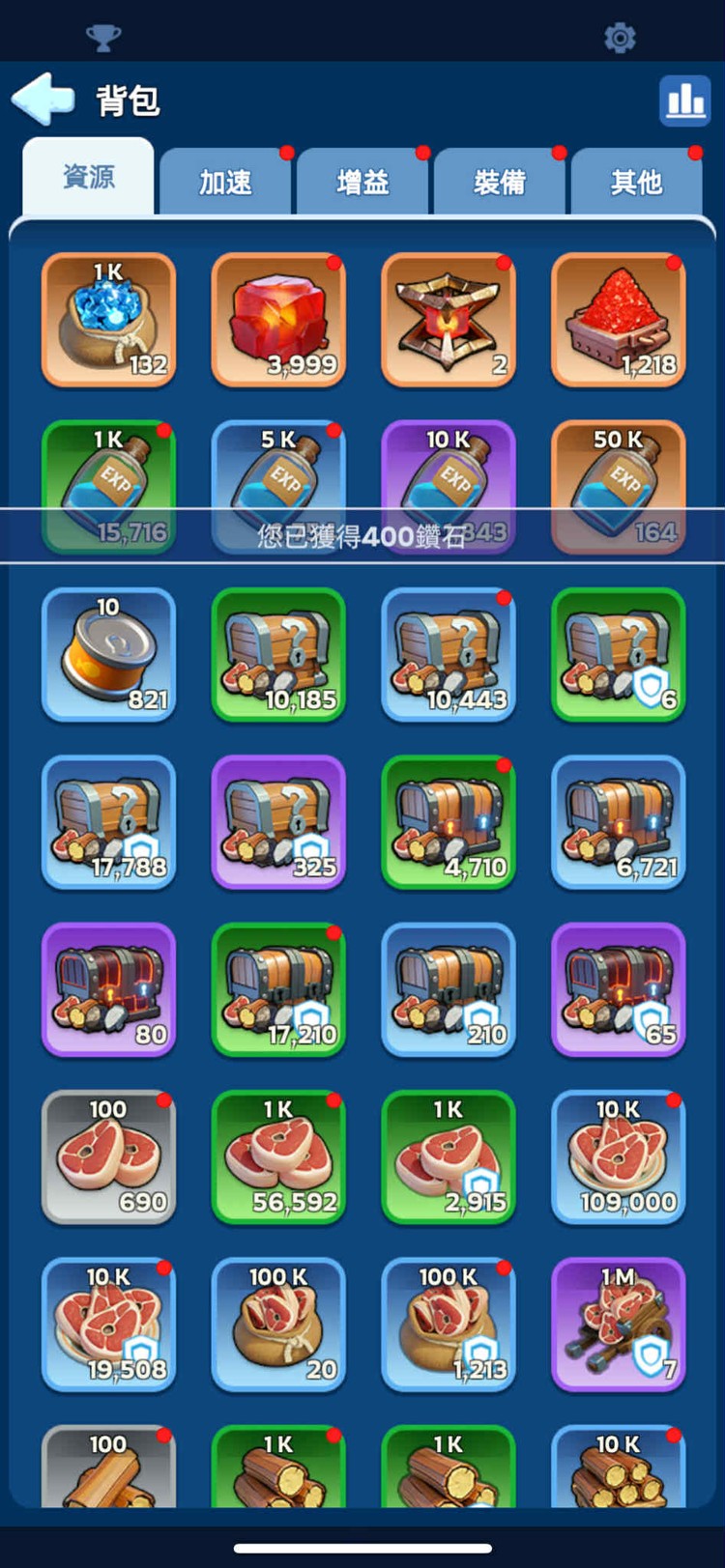Select the 100K meat bag with 20
Viewport: 725px width, 1568px height.
tap(278, 1325)
